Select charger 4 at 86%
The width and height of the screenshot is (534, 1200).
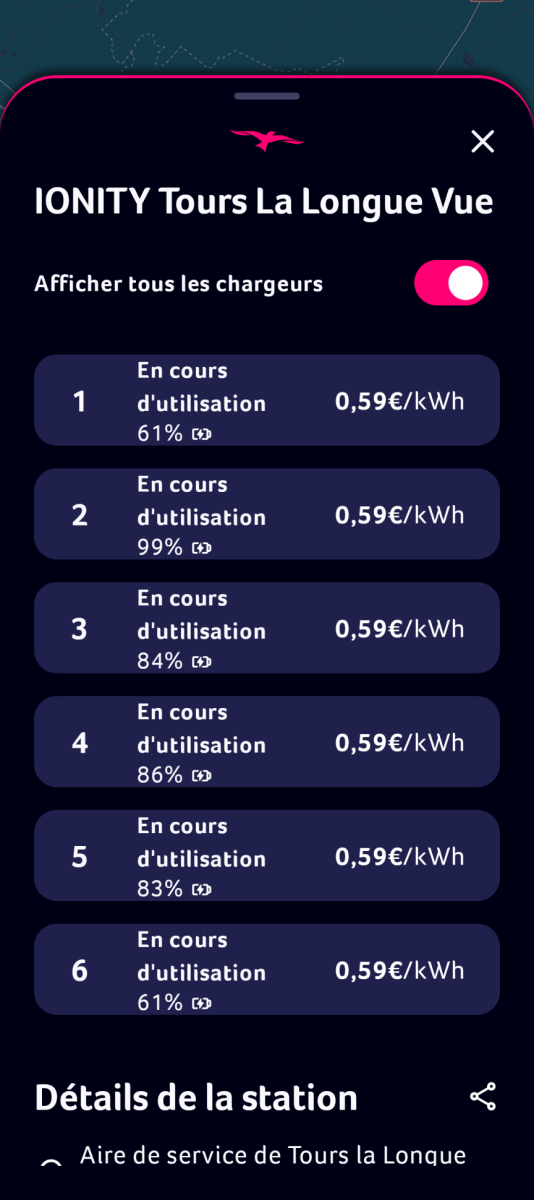click(267, 742)
